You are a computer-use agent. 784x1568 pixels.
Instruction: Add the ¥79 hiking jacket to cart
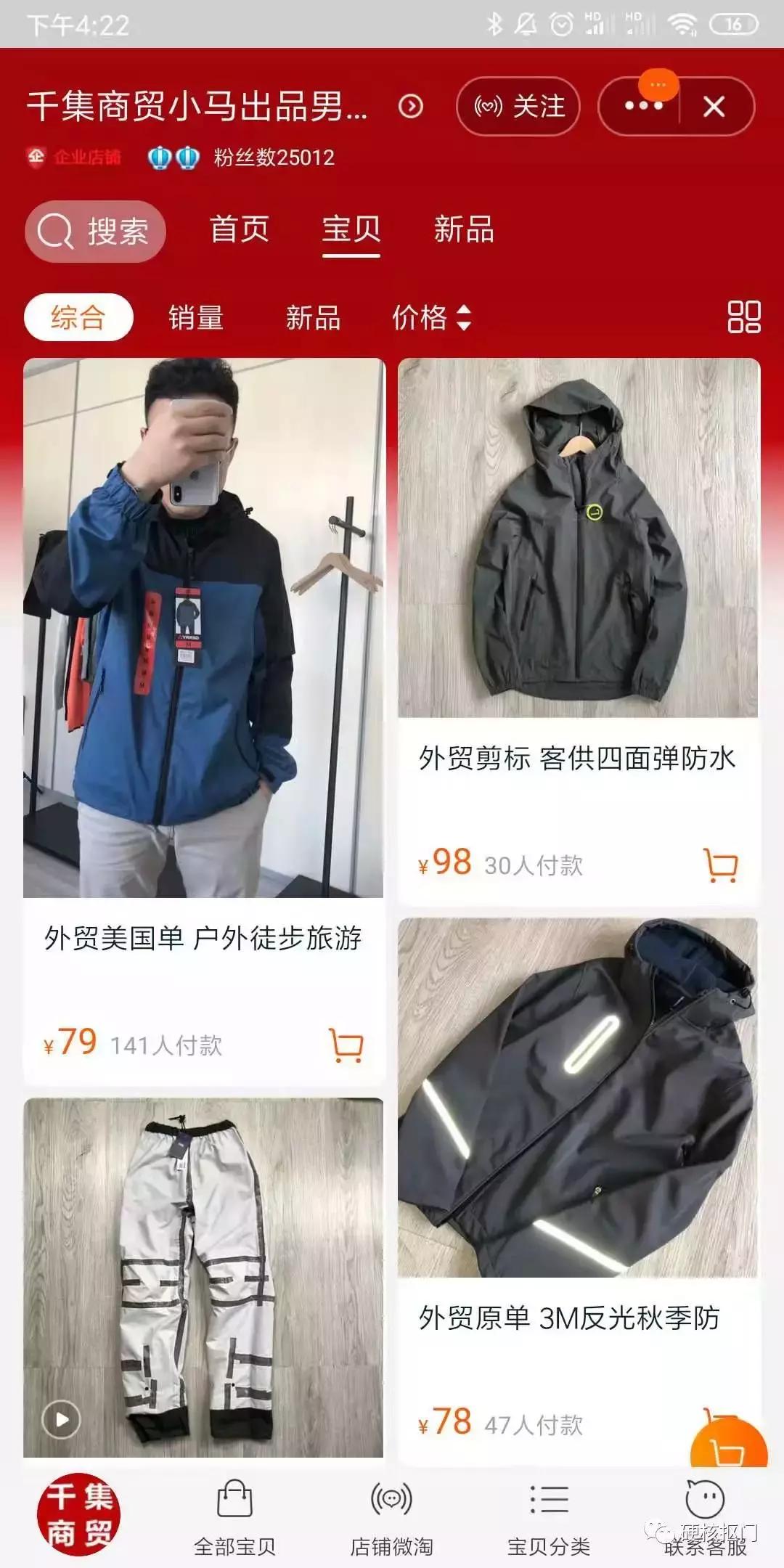347,1045
